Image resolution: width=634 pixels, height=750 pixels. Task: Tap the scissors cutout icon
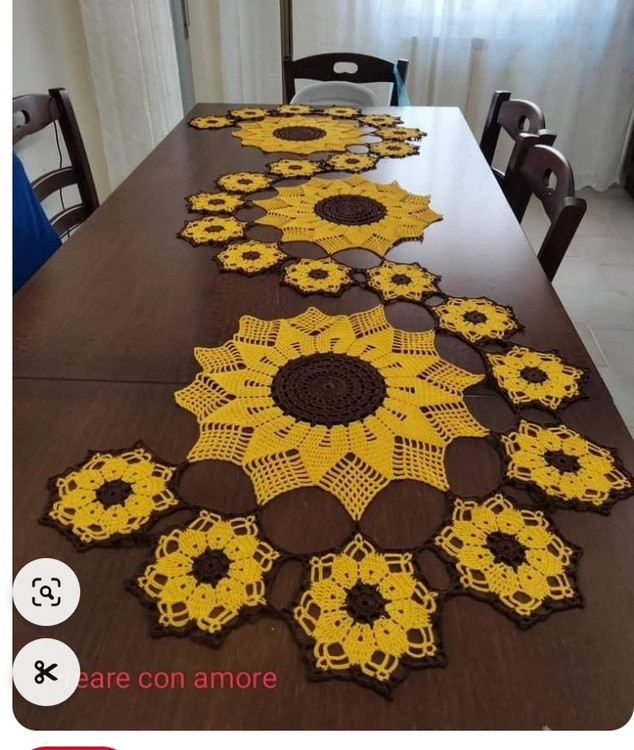(46, 672)
